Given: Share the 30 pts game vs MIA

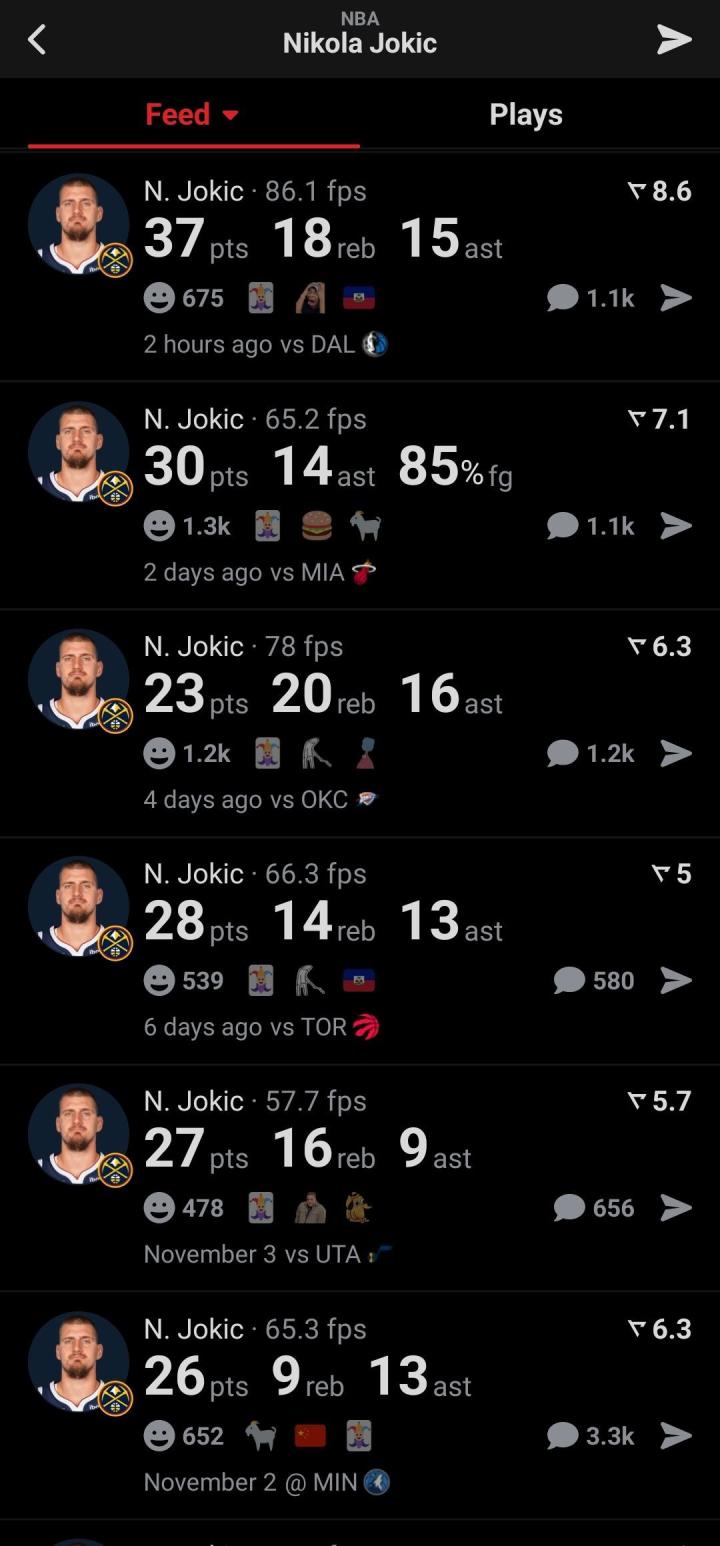Looking at the screenshot, I should (x=676, y=526).
